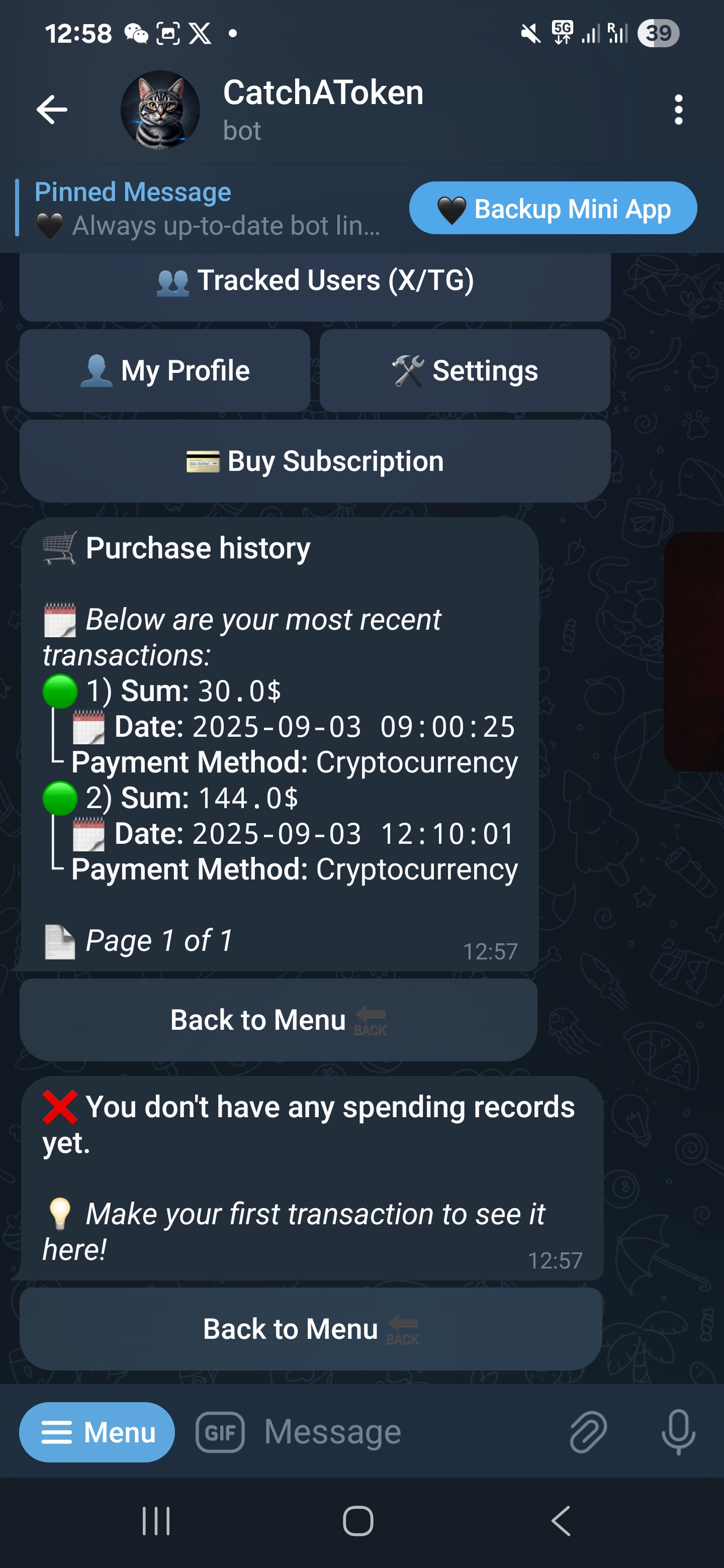
Task: Go to the home screen
Action: 358,1521
